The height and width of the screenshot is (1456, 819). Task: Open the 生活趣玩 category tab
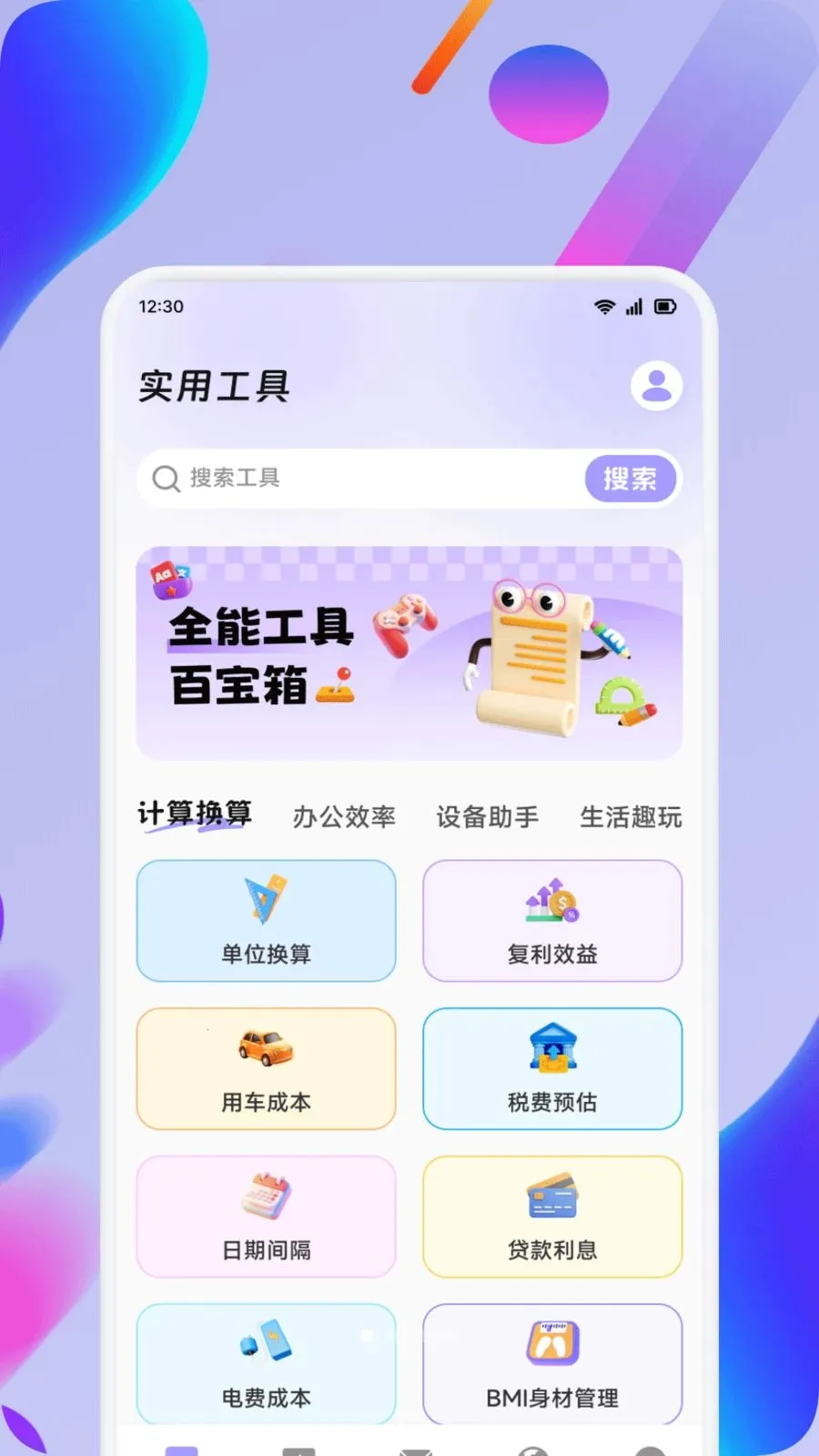coord(632,816)
